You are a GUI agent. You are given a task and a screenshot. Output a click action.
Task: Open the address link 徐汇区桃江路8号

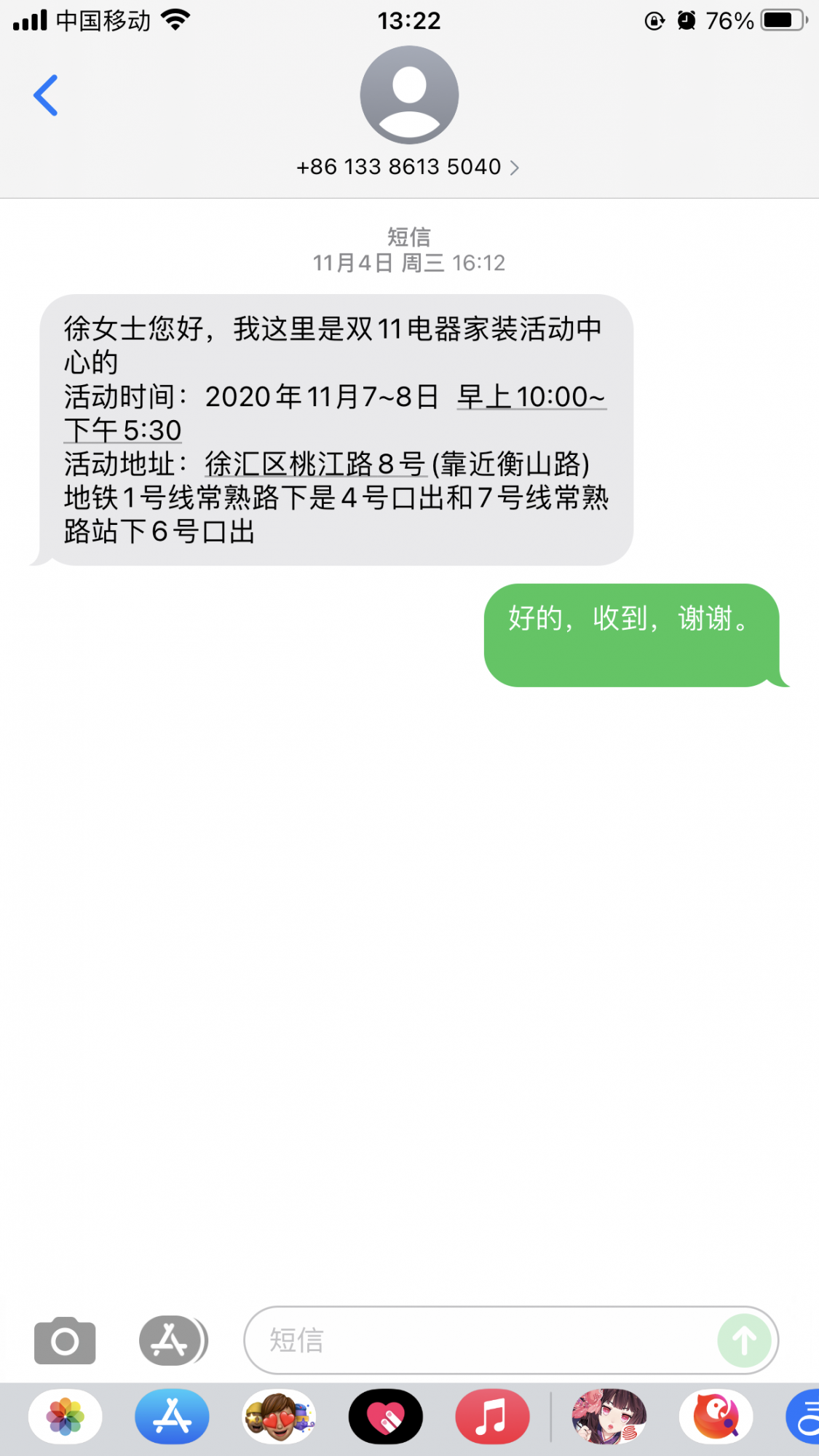tap(314, 464)
